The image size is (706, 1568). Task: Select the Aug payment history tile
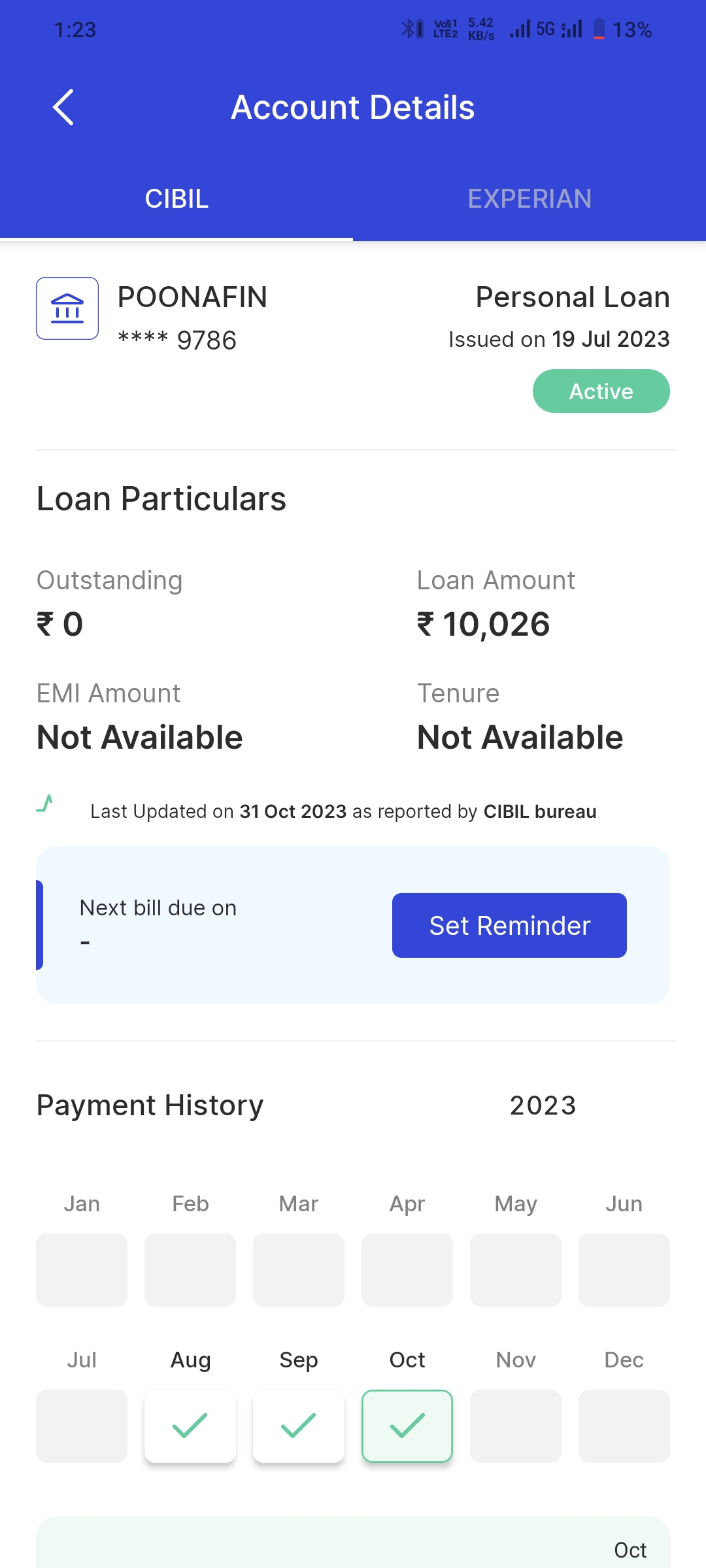pos(190,1426)
